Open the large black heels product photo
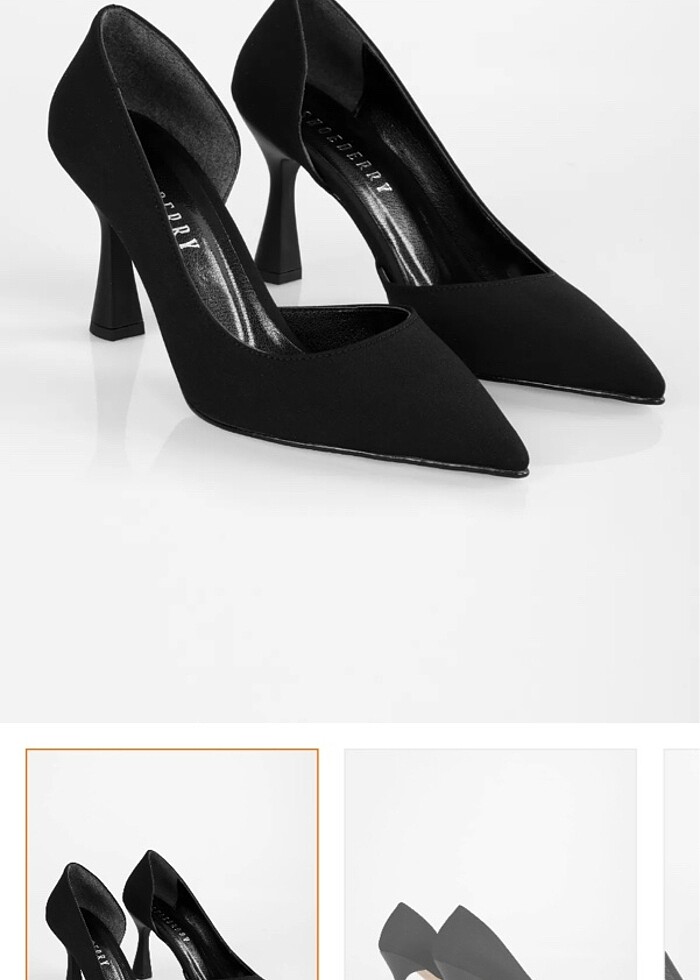This screenshot has height=980, width=700. (x=350, y=300)
